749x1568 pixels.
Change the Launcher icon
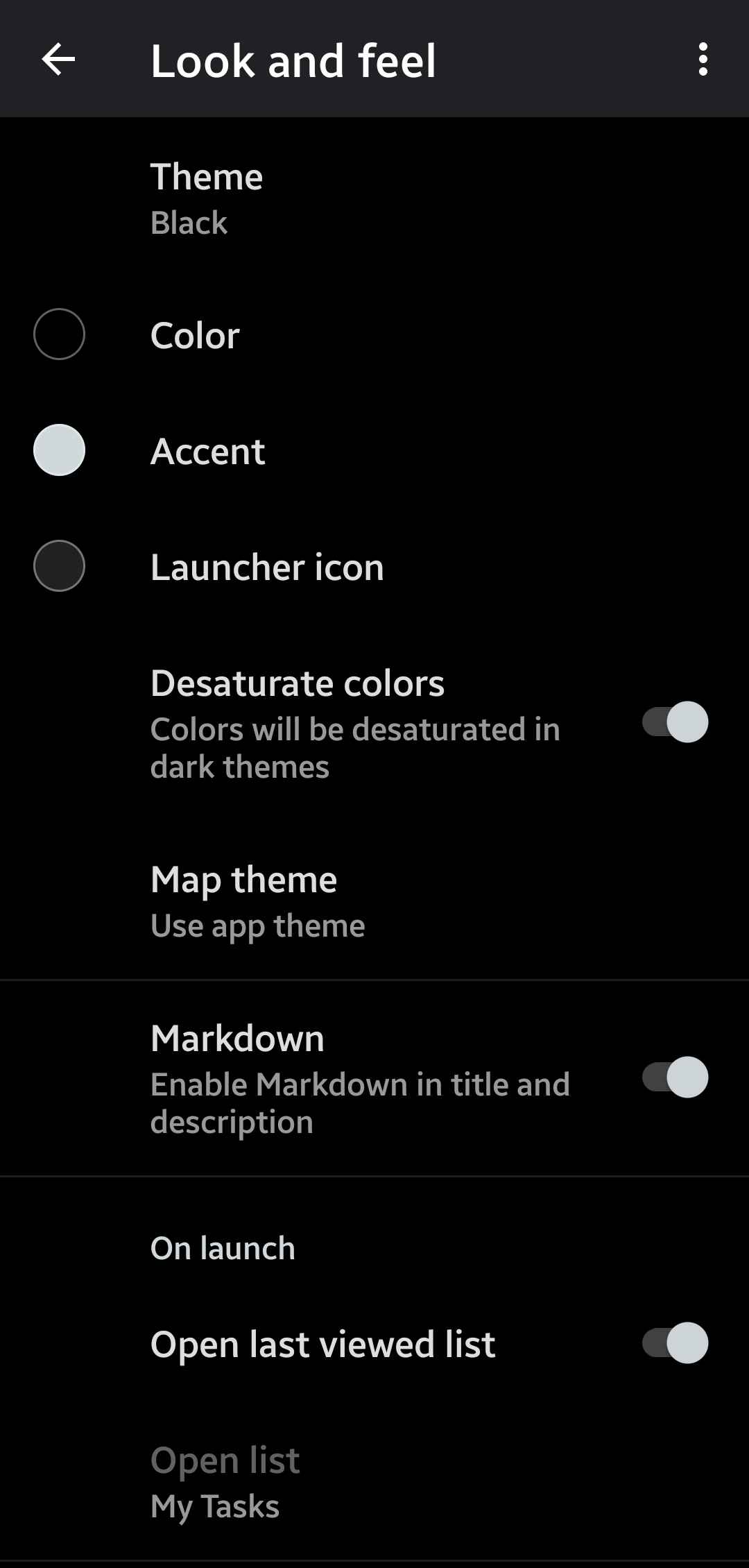pyautogui.click(x=374, y=566)
